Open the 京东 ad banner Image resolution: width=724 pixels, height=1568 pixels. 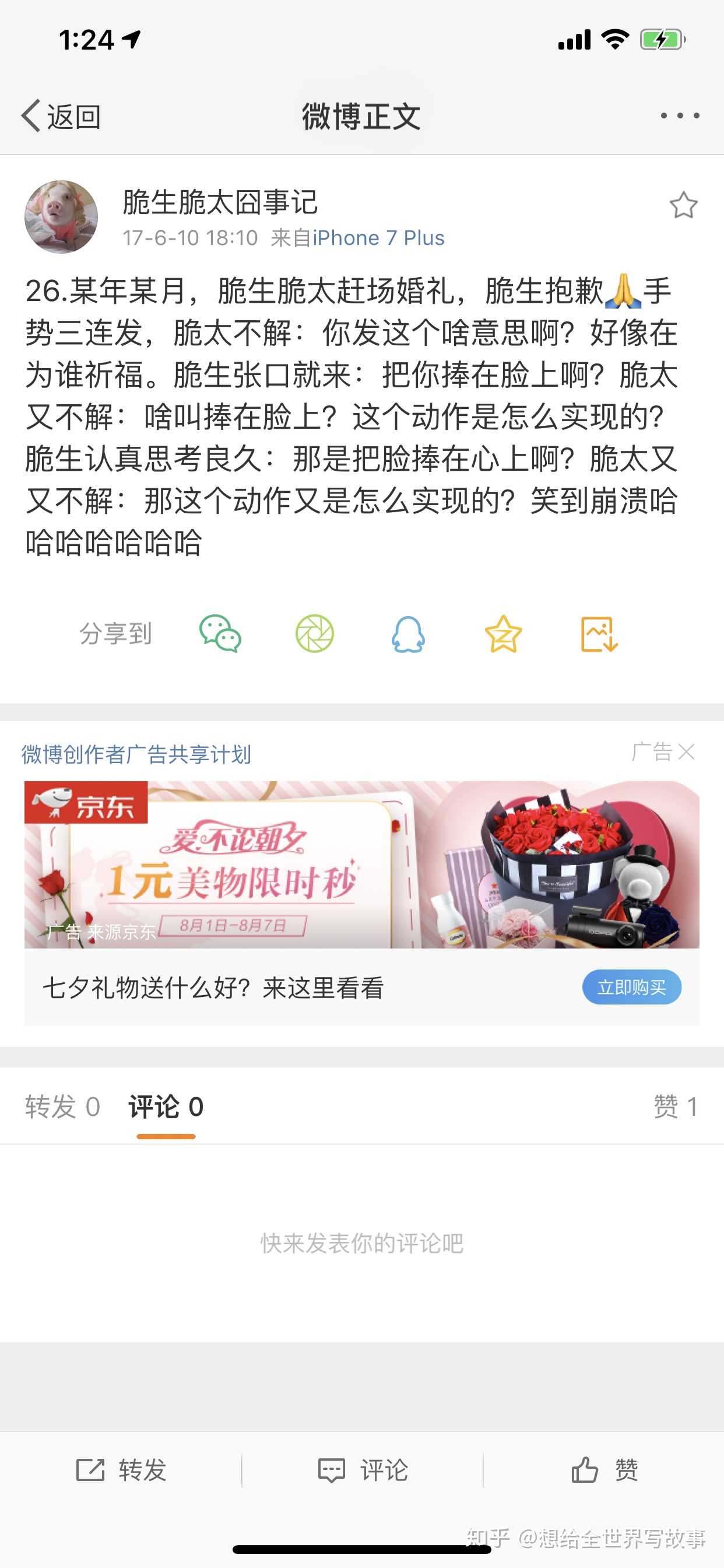click(362, 864)
